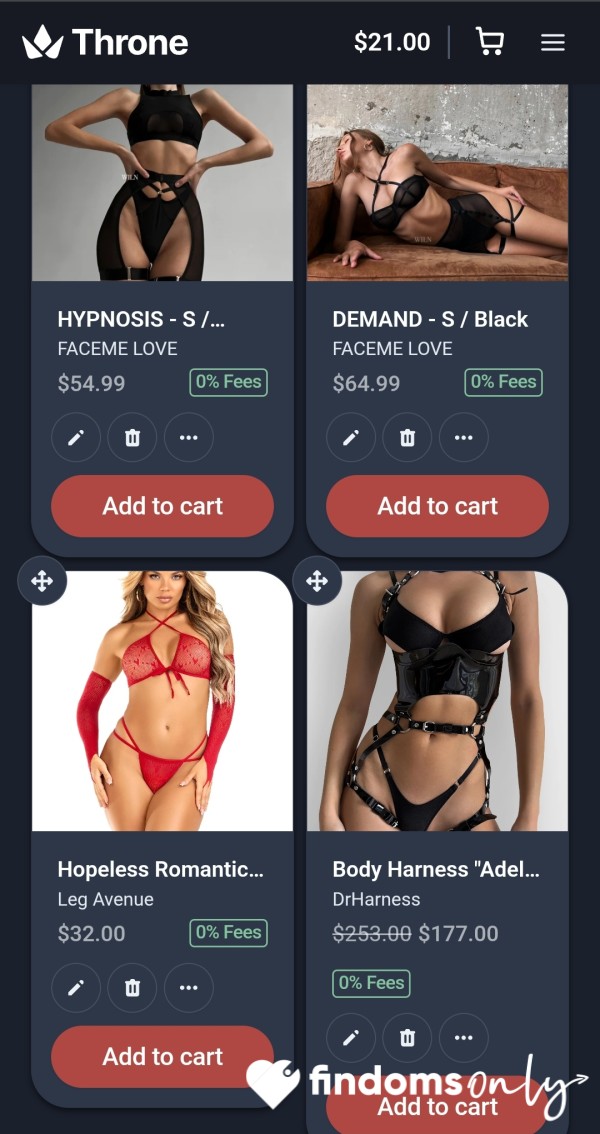Delete the Hopeless Romantic item
Screen dimensions: 600x1134
[x=132, y=987]
